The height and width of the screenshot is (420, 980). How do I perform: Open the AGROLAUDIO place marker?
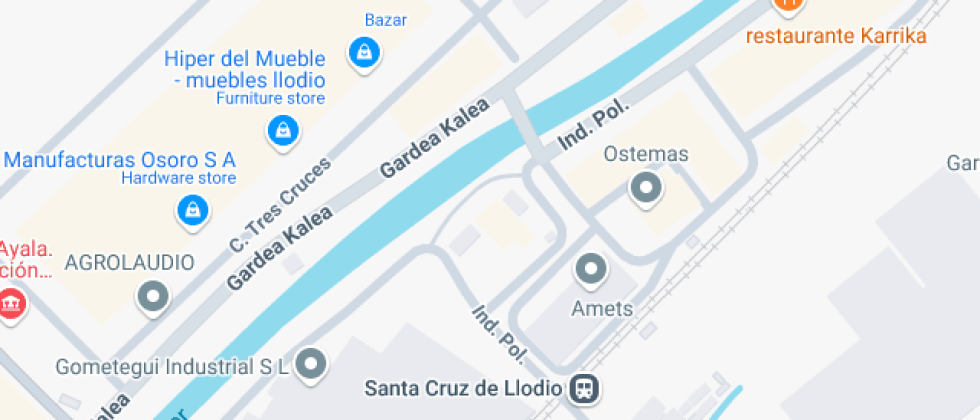pyautogui.click(x=153, y=296)
